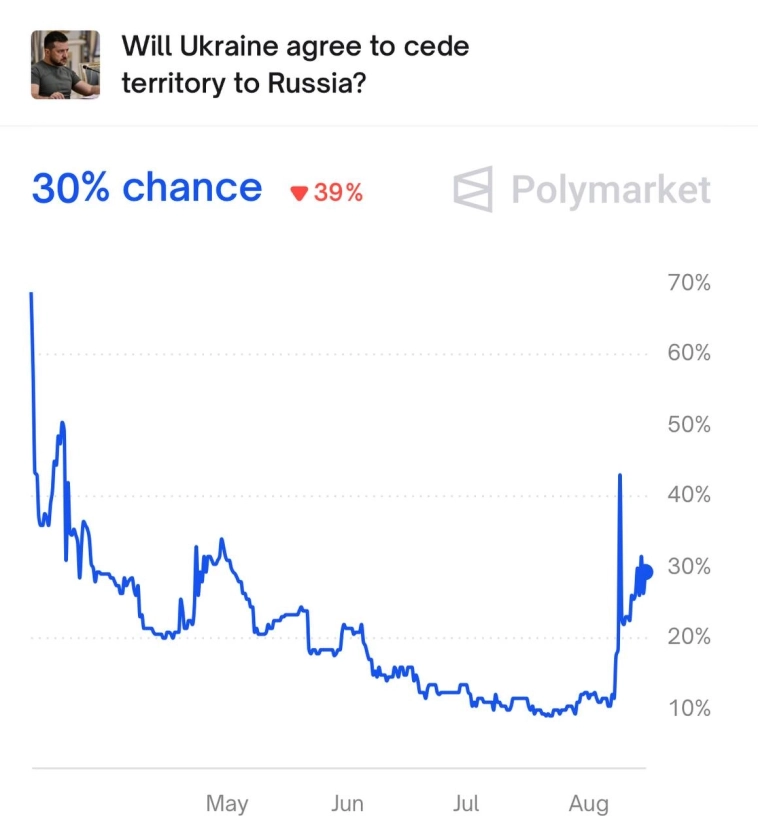
Task: Click the Polymarket logo icon
Action: (x=475, y=189)
